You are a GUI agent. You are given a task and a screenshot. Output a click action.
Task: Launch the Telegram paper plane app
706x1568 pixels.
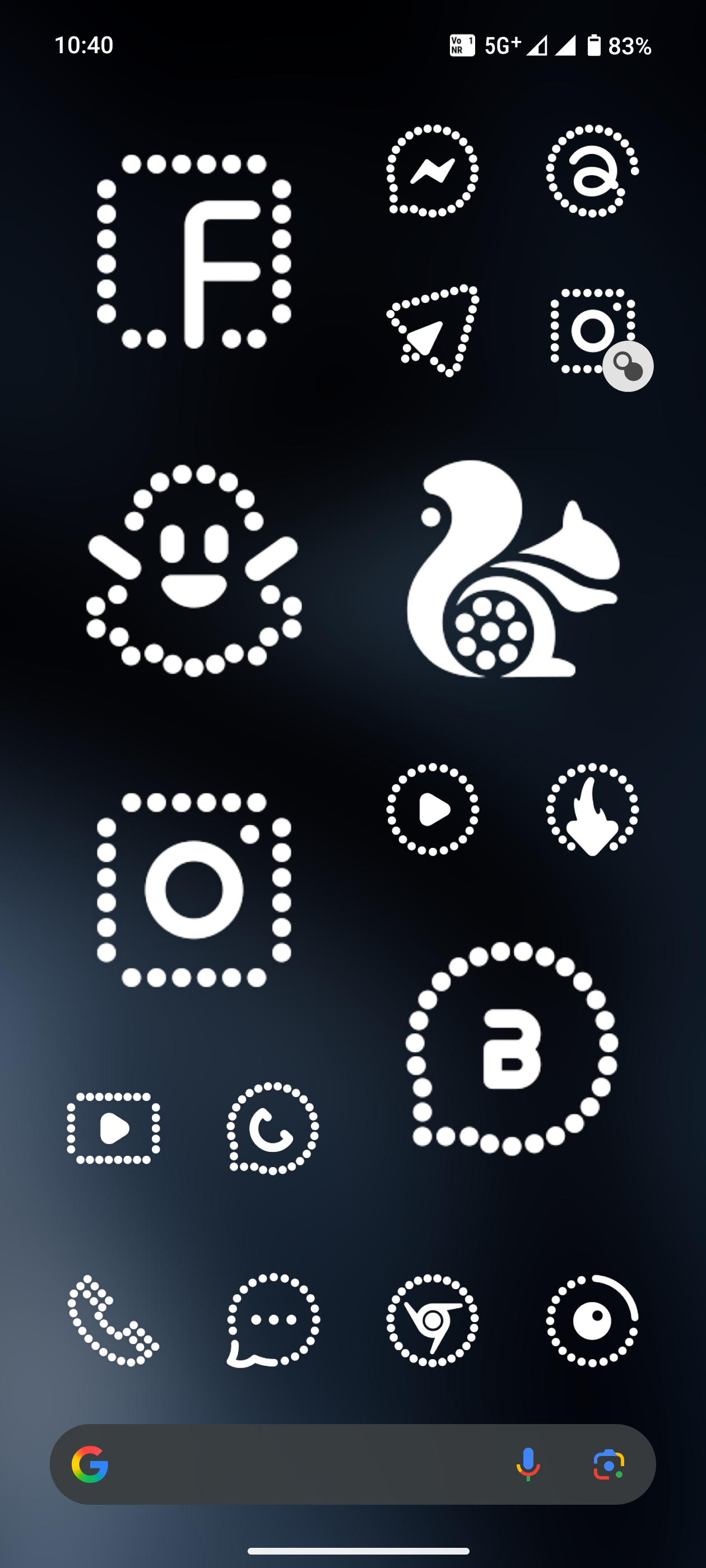[x=433, y=330]
